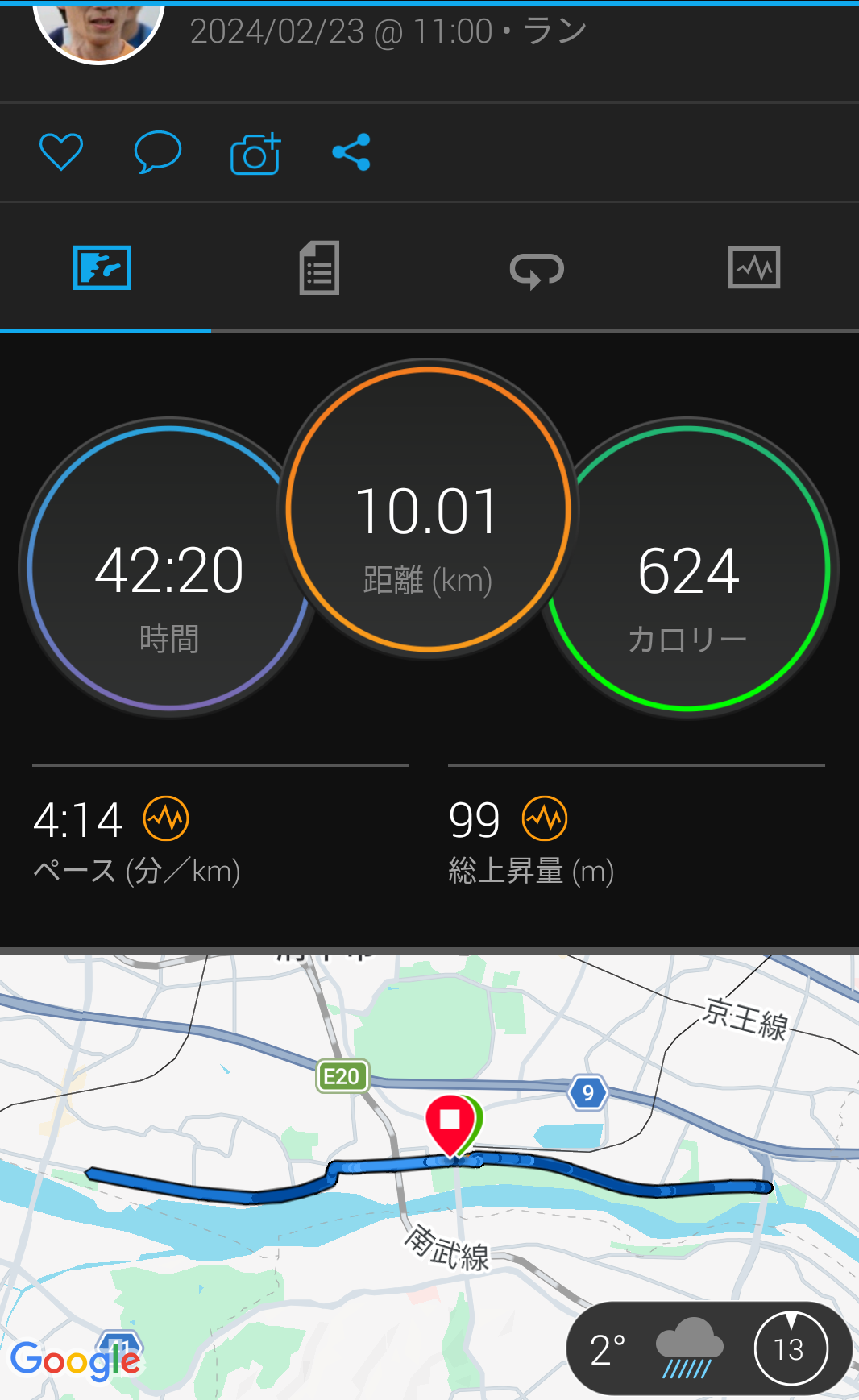Open the profile photo
The width and height of the screenshot is (859, 1400).
[98, 28]
